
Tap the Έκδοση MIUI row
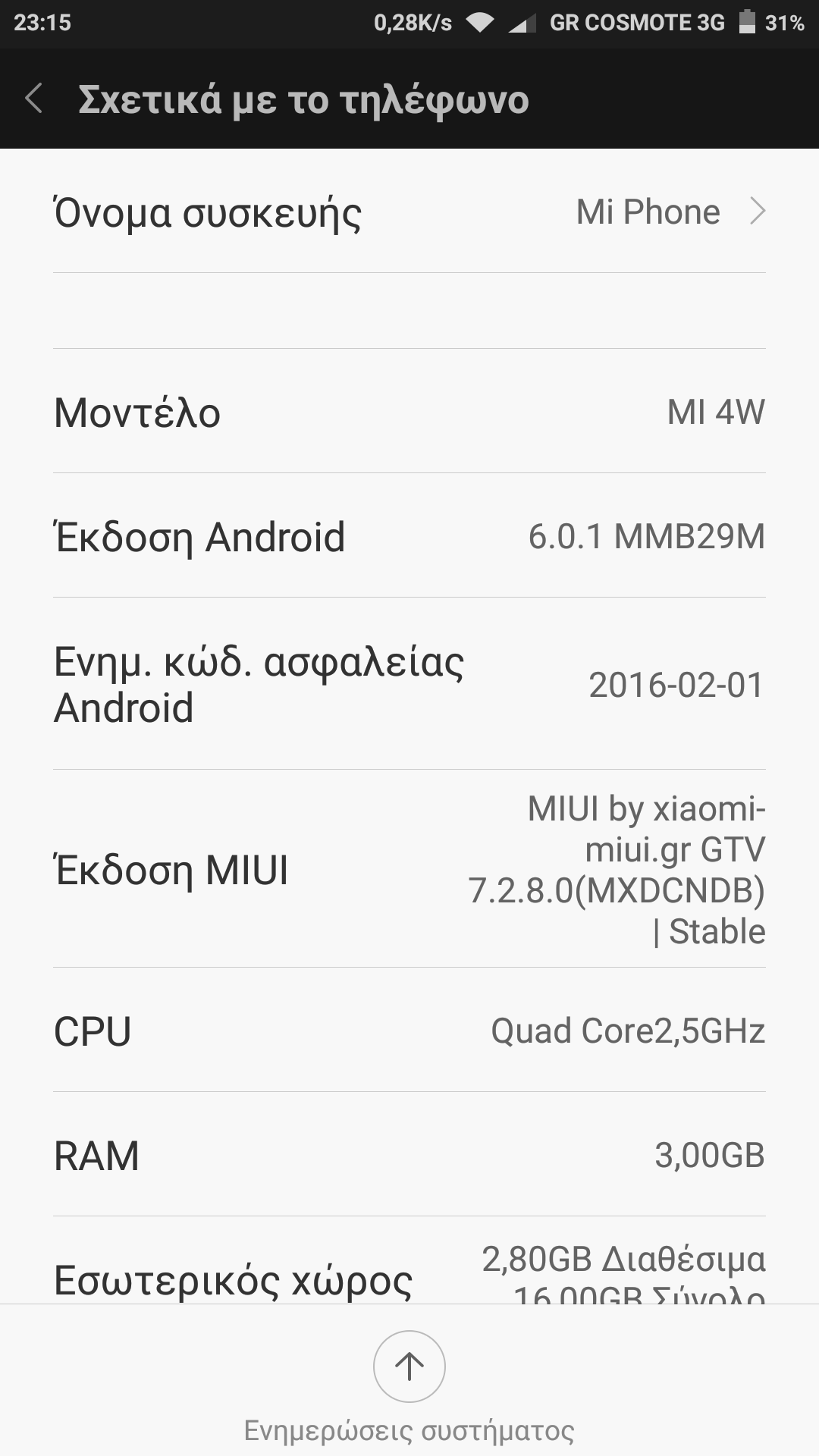click(x=409, y=869)
